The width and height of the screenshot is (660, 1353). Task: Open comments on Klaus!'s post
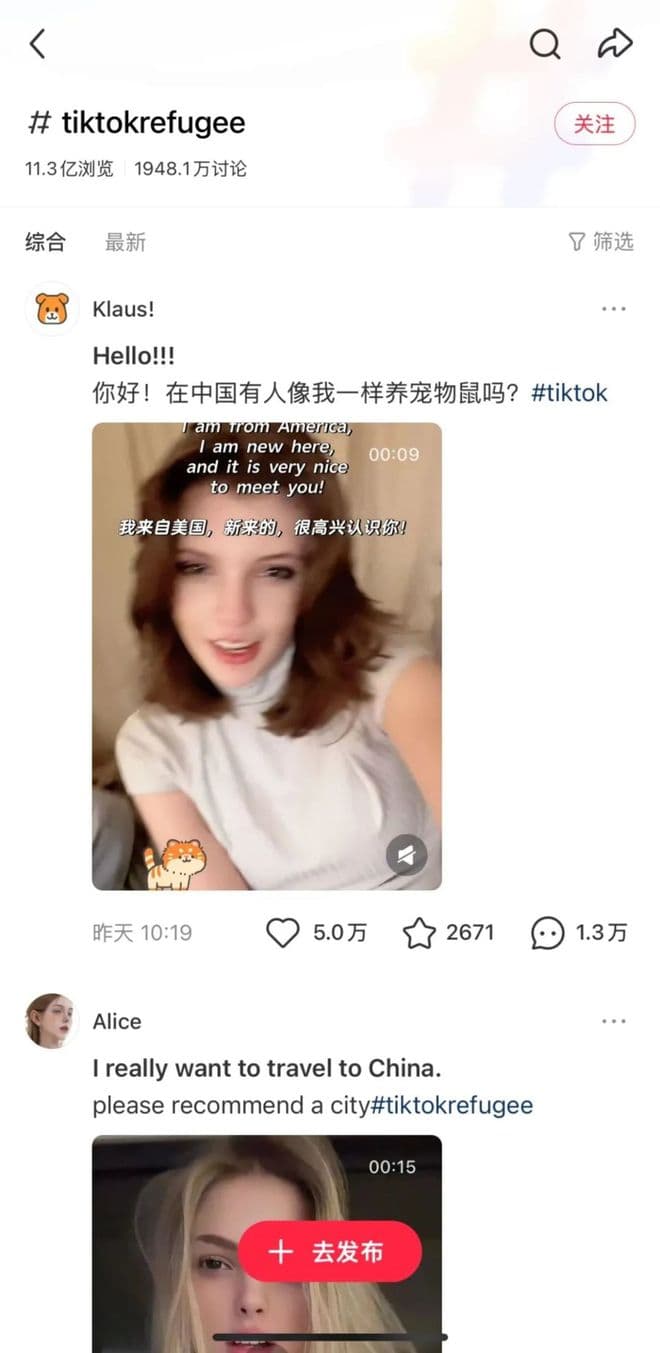click(548, 933)
